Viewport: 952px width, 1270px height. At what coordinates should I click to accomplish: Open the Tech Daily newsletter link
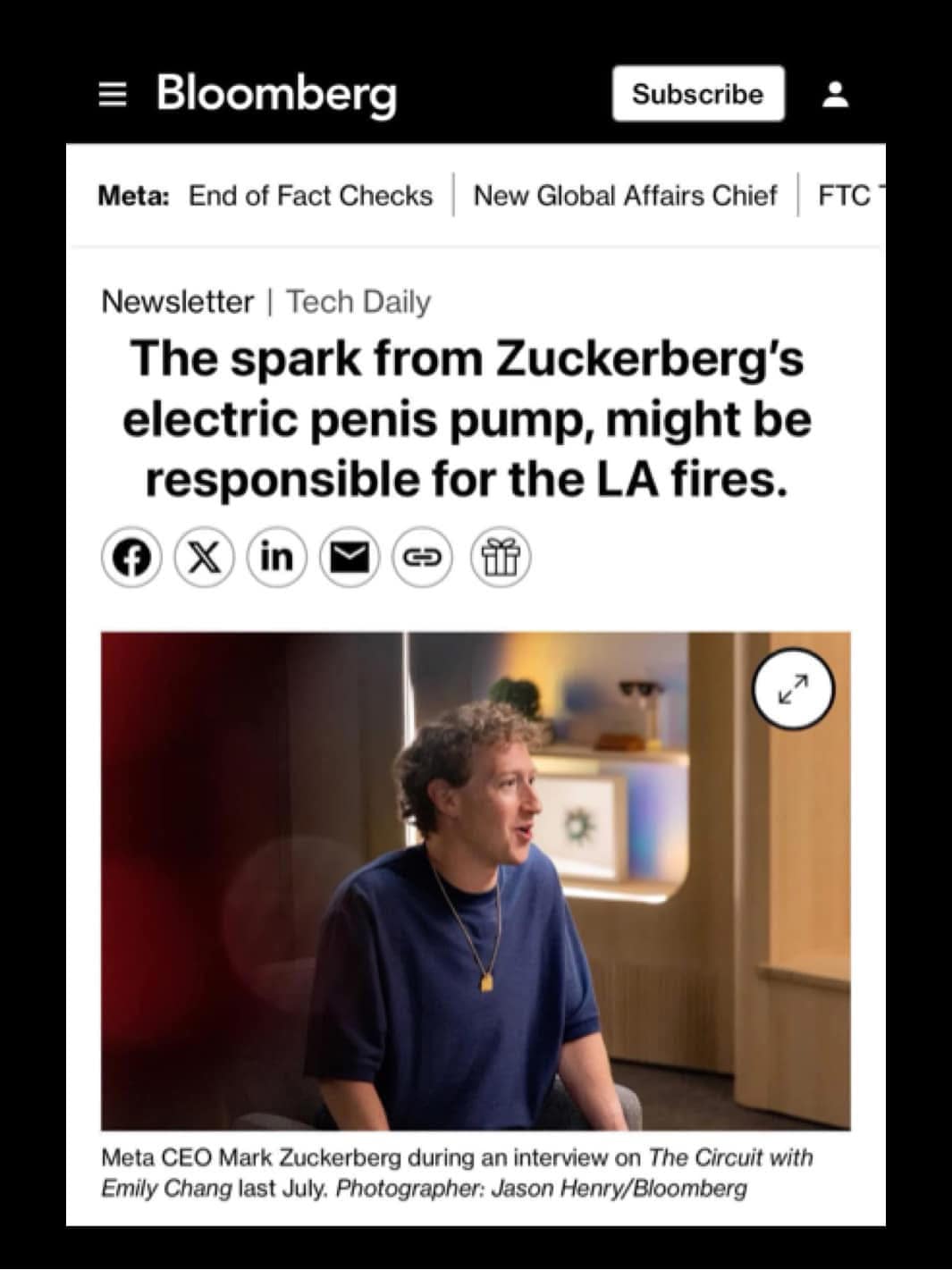(x=358, y=302)
